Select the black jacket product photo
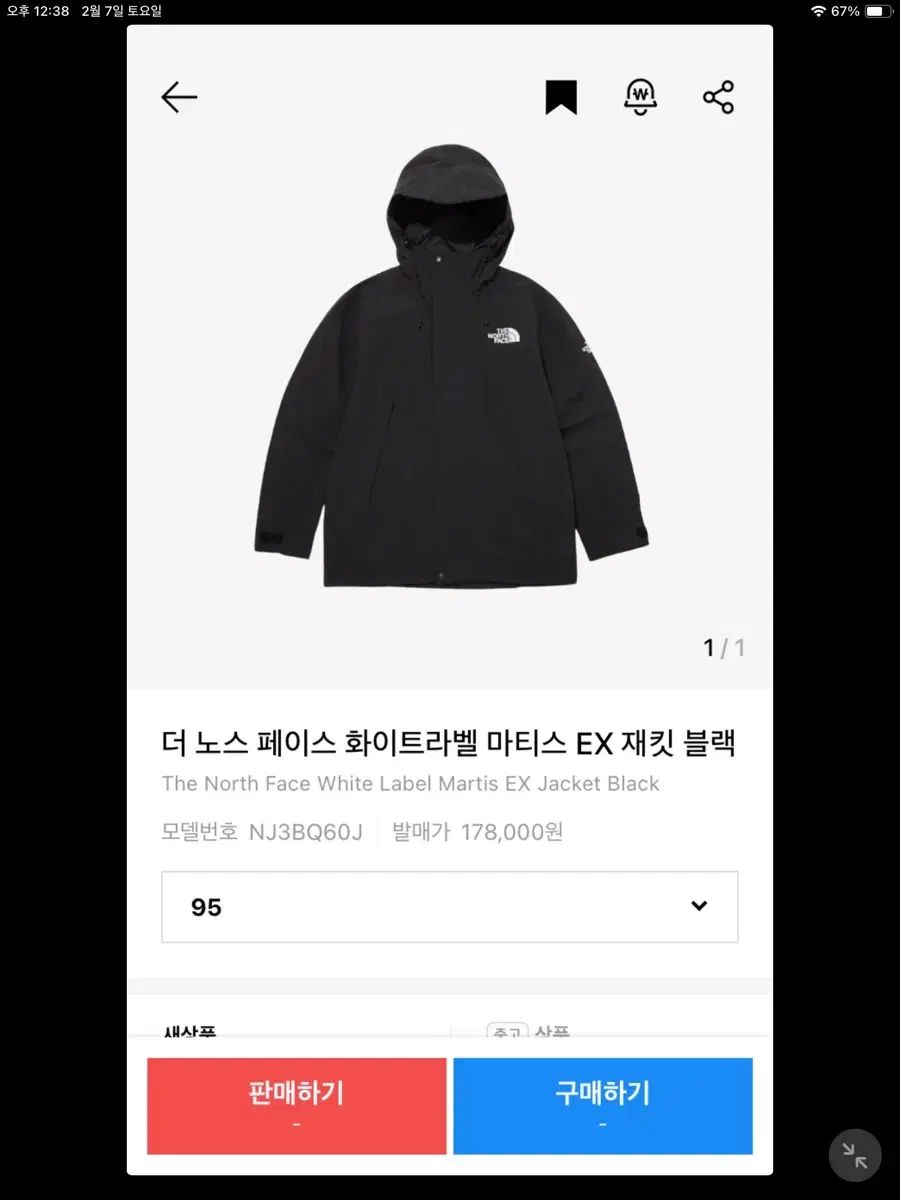Screen dimensions: 900x1200 click(x=450, y=370)
